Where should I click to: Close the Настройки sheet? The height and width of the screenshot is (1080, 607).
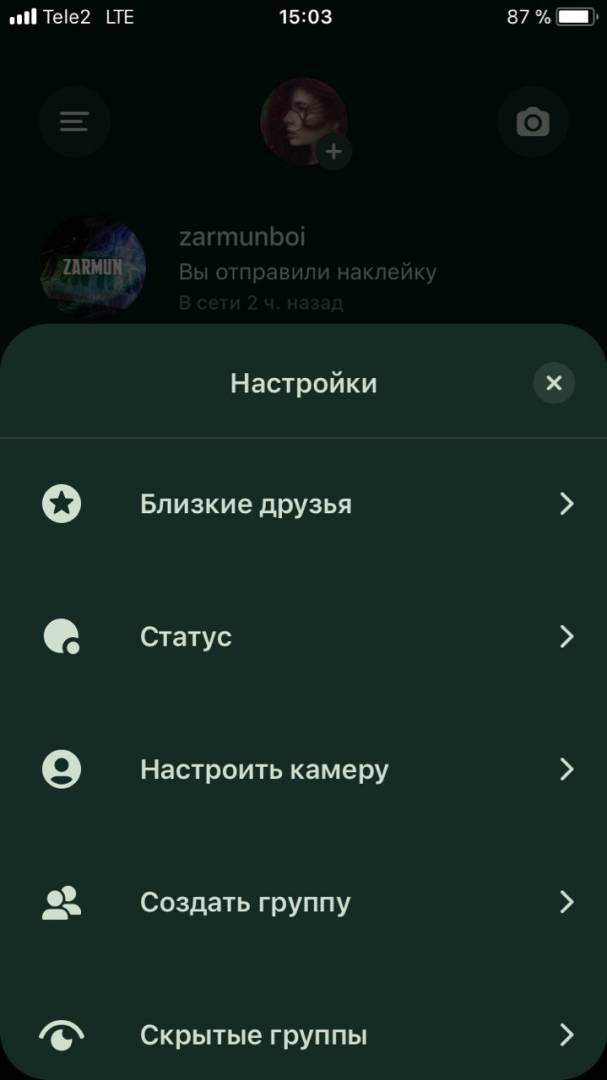[x=554, y=383]
